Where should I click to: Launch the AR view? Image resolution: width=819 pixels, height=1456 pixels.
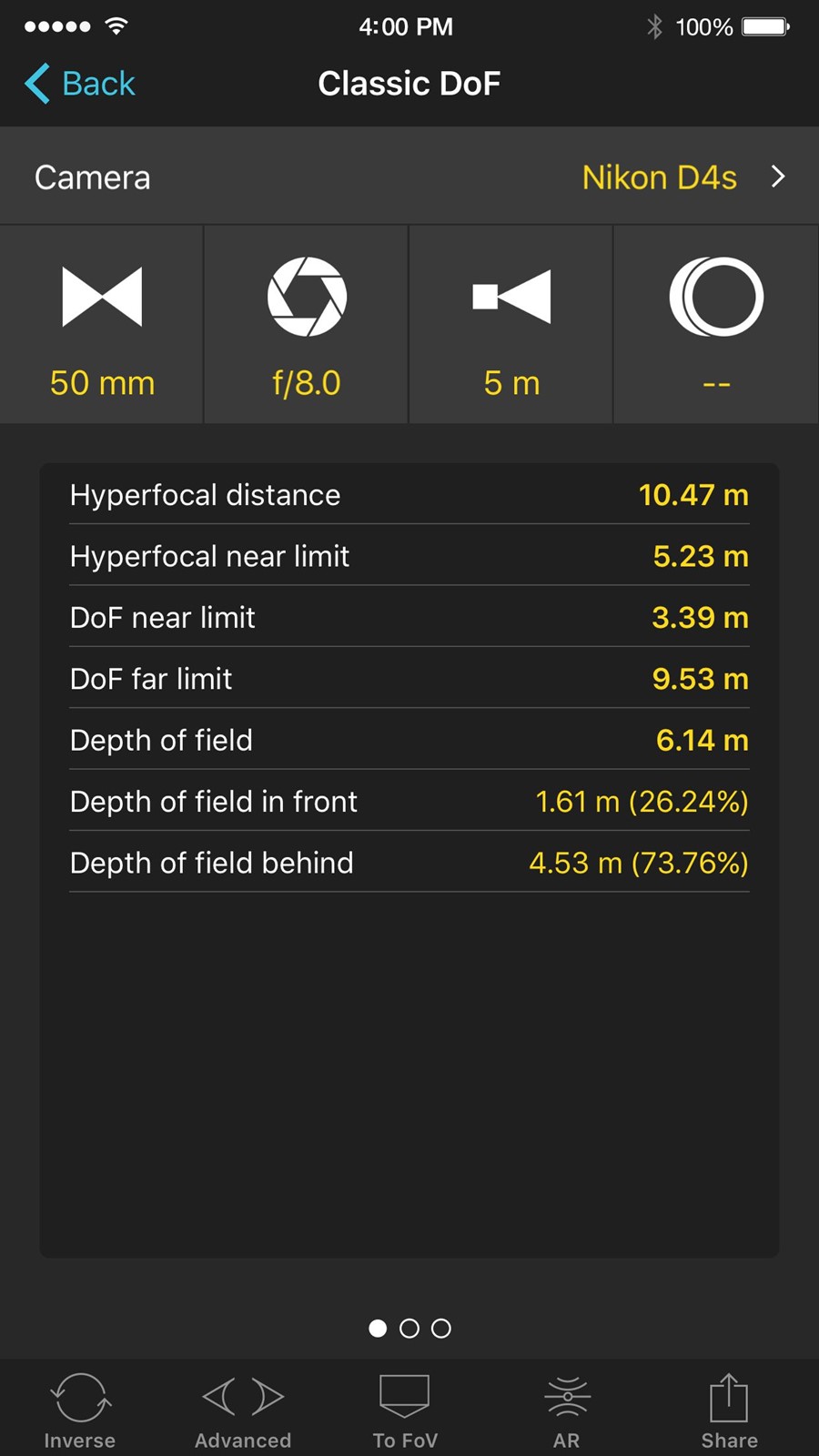click(x=567, y=1410)
